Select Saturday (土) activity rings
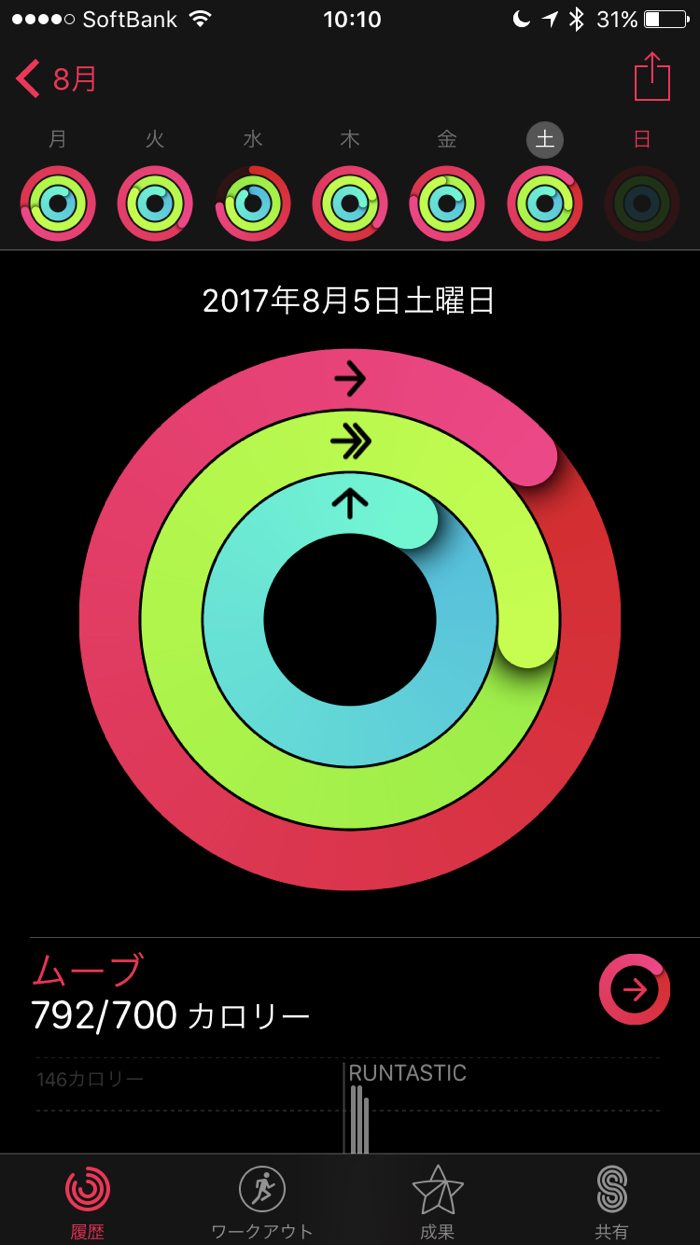Screen dimensions: 700x1245 click(545, 203)
